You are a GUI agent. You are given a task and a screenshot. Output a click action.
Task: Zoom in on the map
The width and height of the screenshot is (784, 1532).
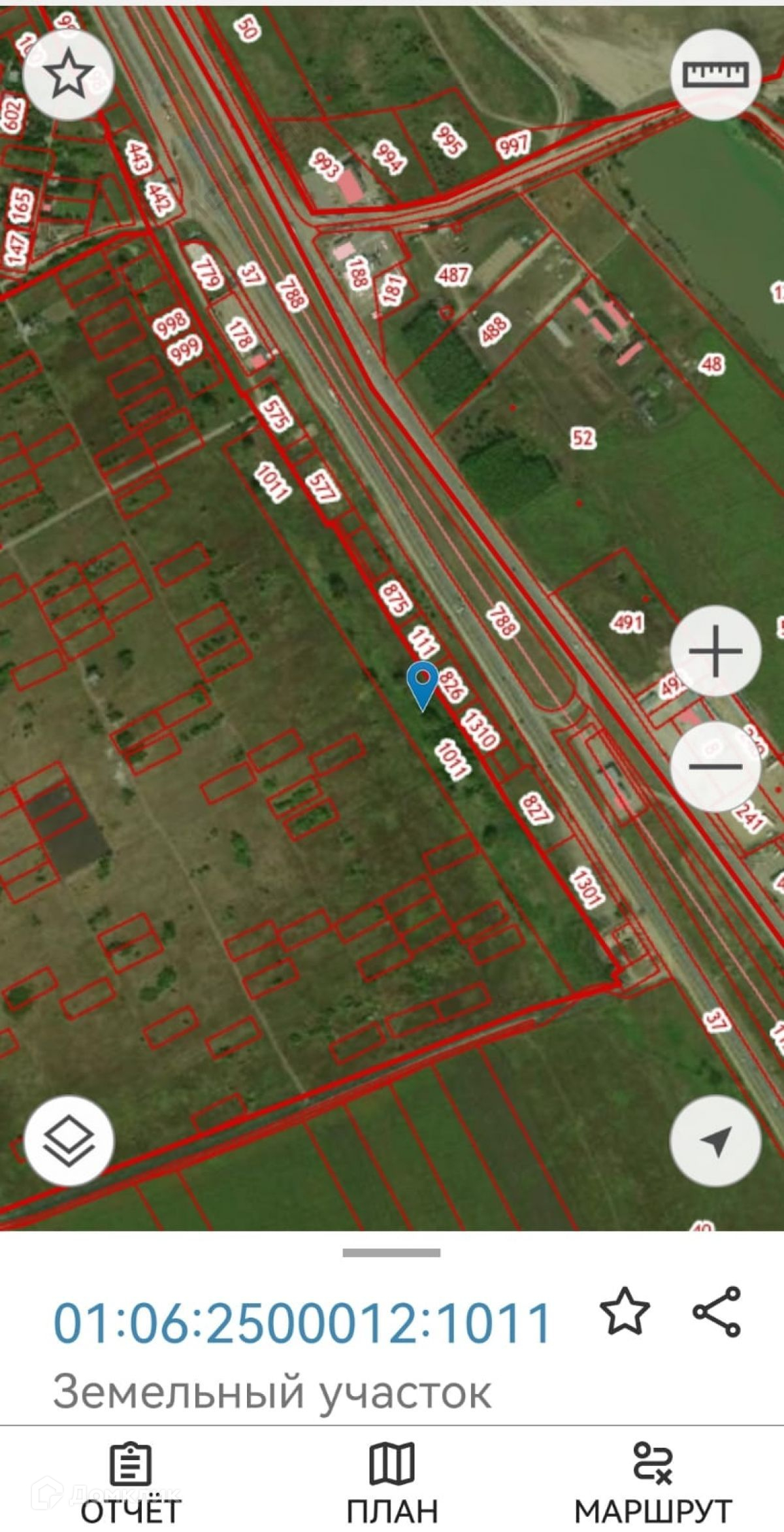pos(715,650)
